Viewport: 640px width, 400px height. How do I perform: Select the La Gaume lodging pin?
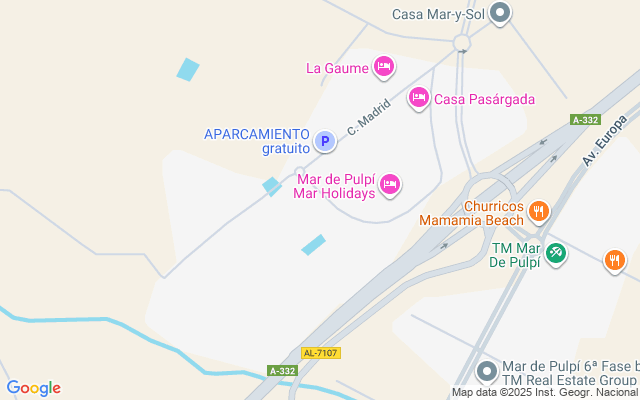(x=383, y=68)
